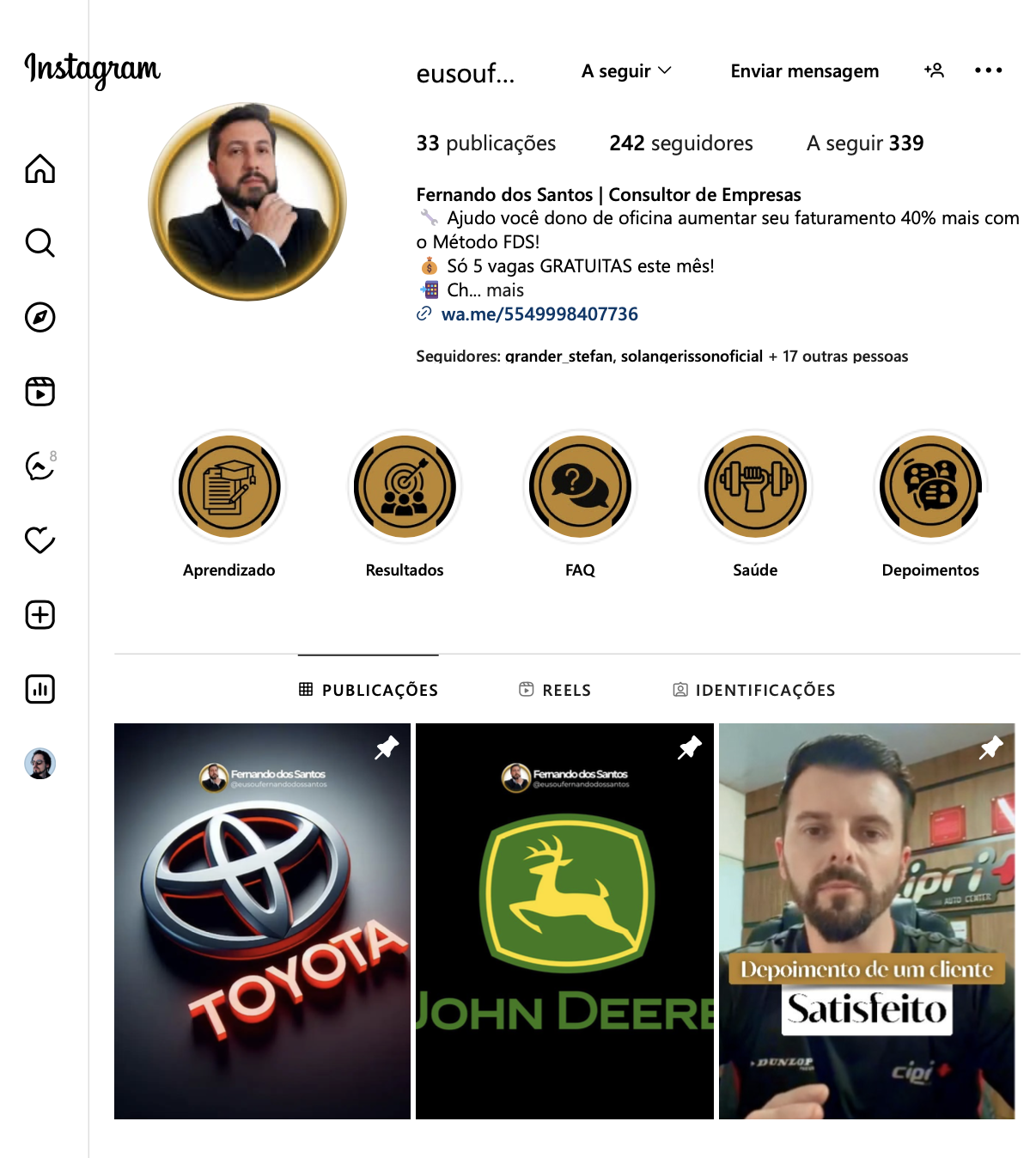Create a new post
1036x1158 pixels.
[x=40, y=614]
